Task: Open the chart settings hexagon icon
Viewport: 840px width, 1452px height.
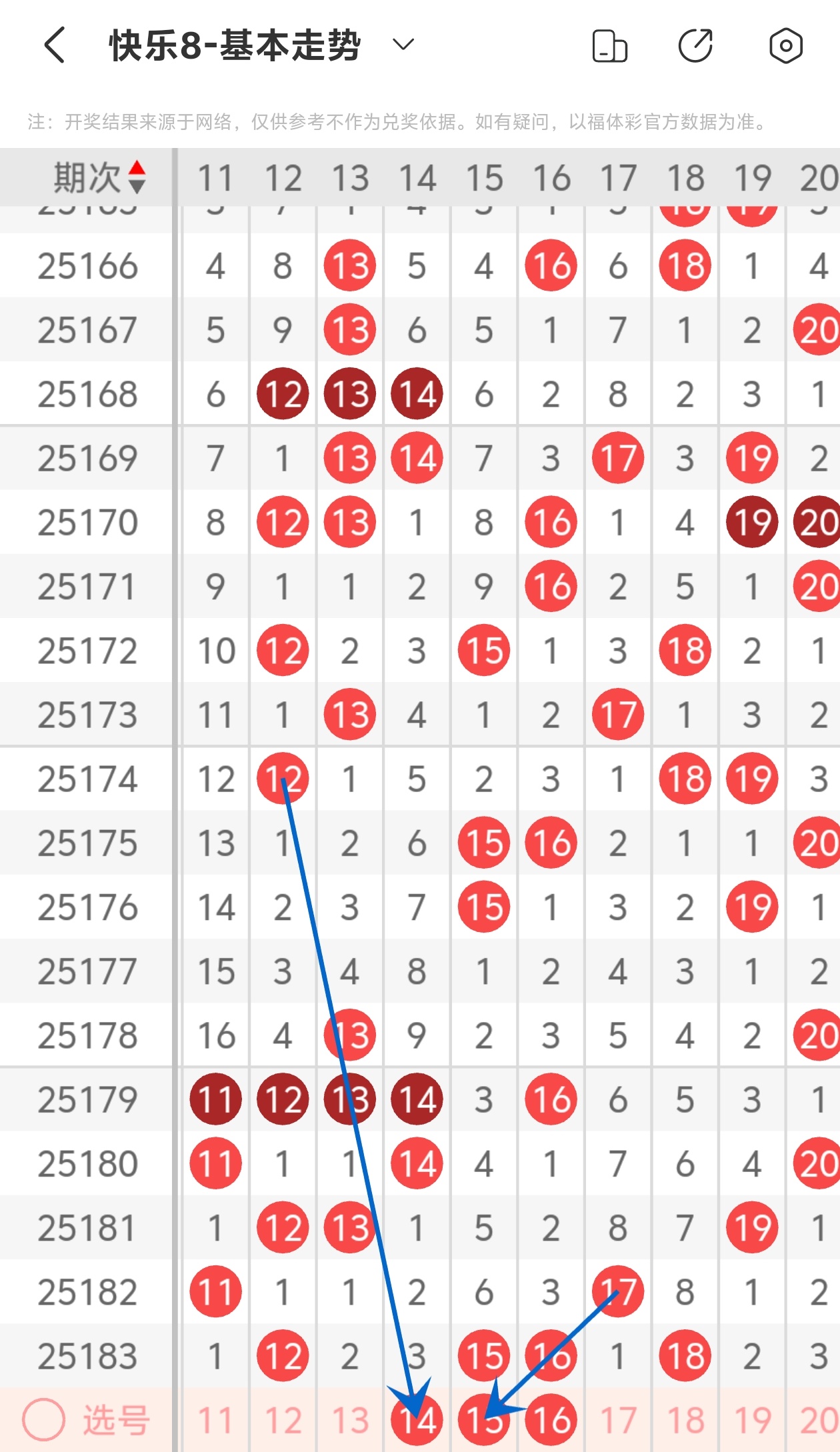Action: click(x=785, y=46)
